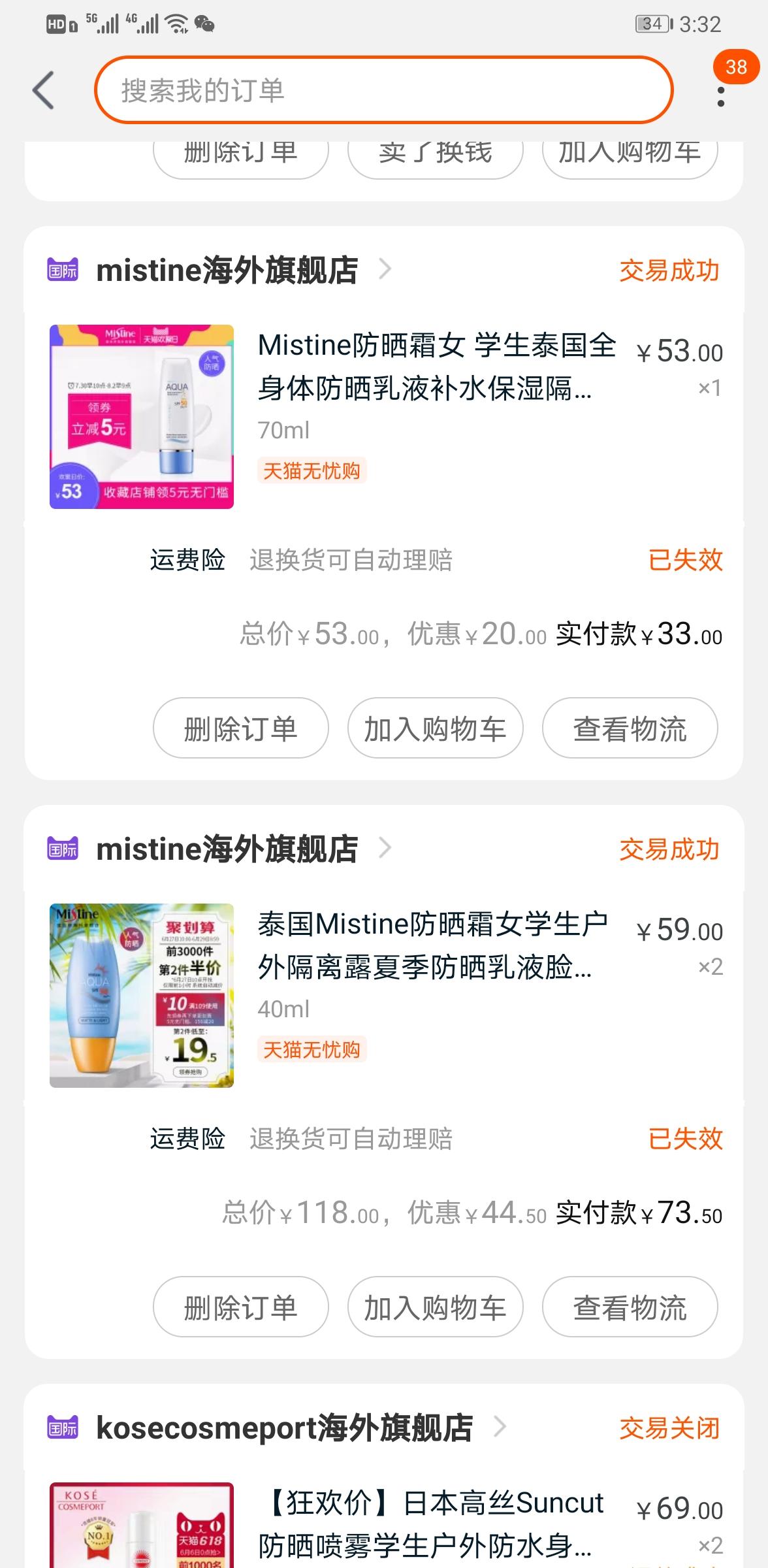Tap the notification badge showing 38
This screenshot has height=1568, width=768.
coord(735,67)
